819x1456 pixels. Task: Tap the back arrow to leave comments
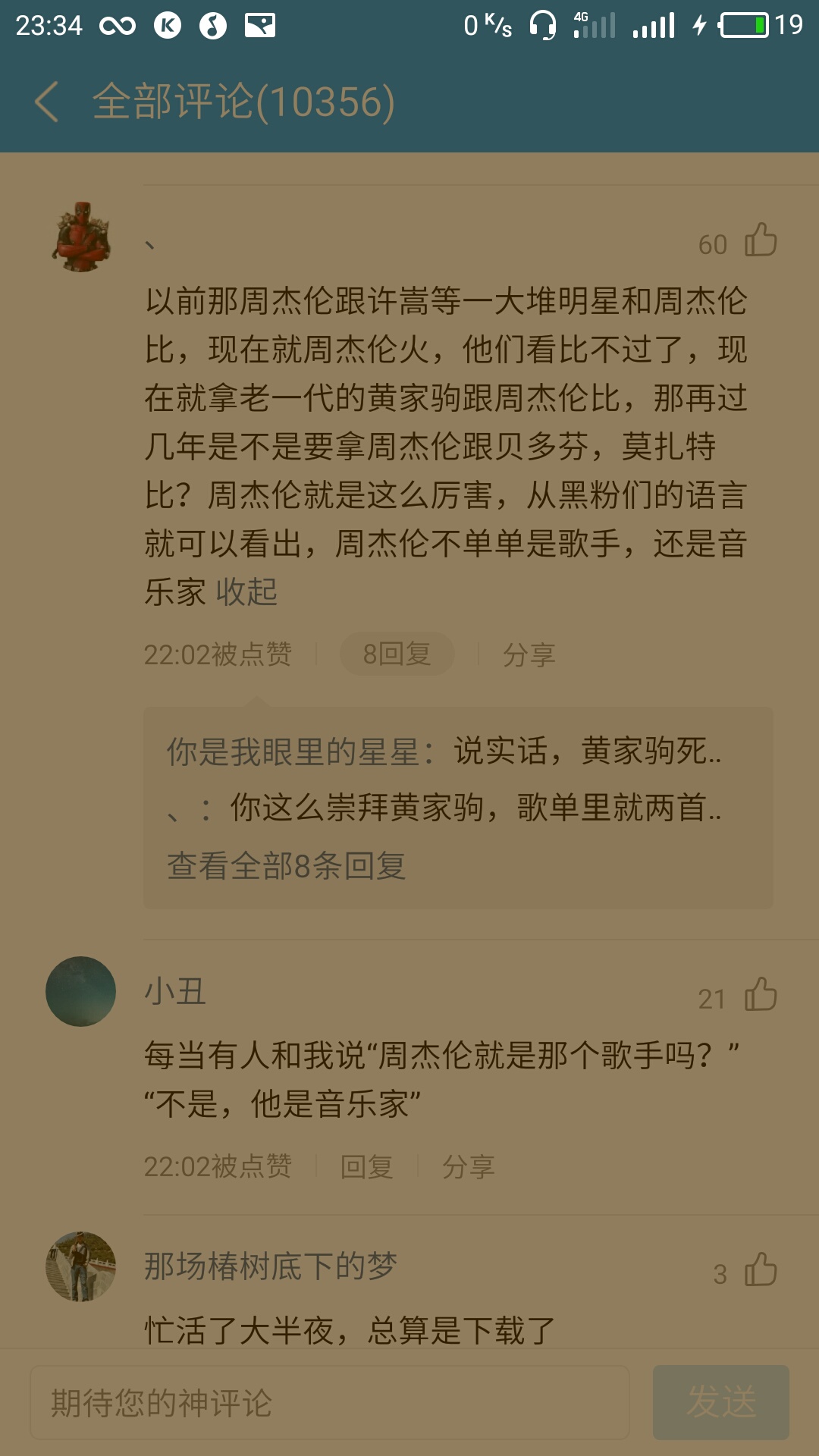pyautogui.click(x=47, y=101)
